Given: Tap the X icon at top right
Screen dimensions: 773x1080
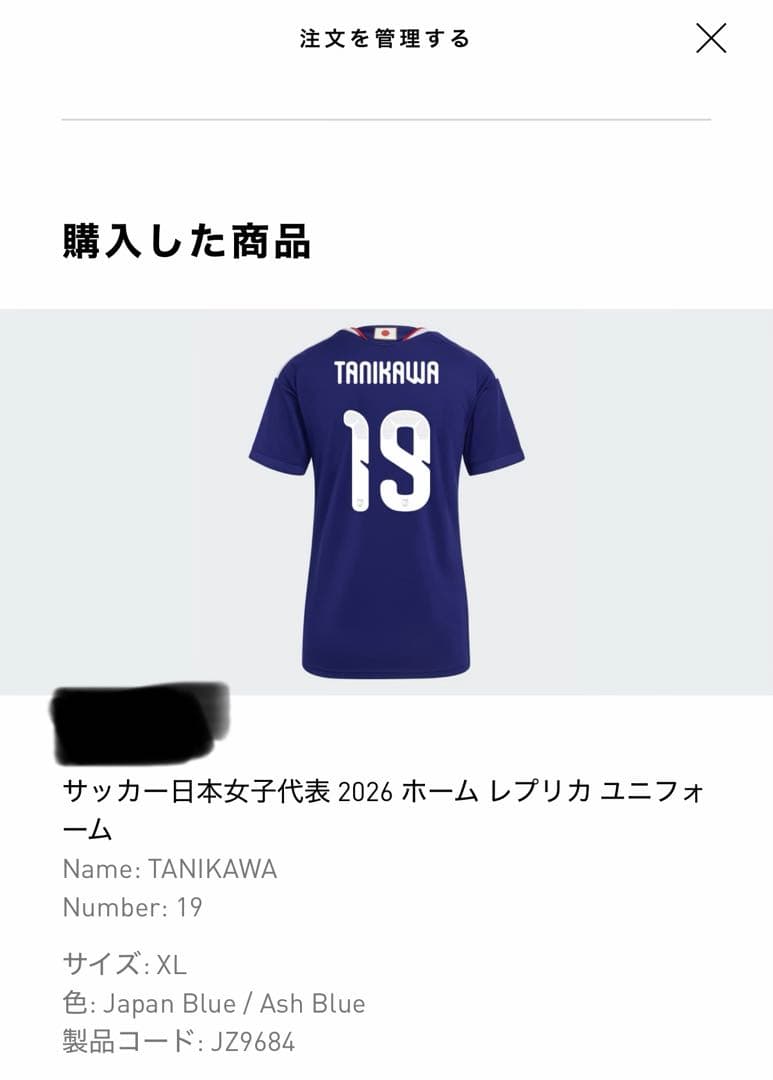Looking at the screenshot, I should tap(712, 40).
